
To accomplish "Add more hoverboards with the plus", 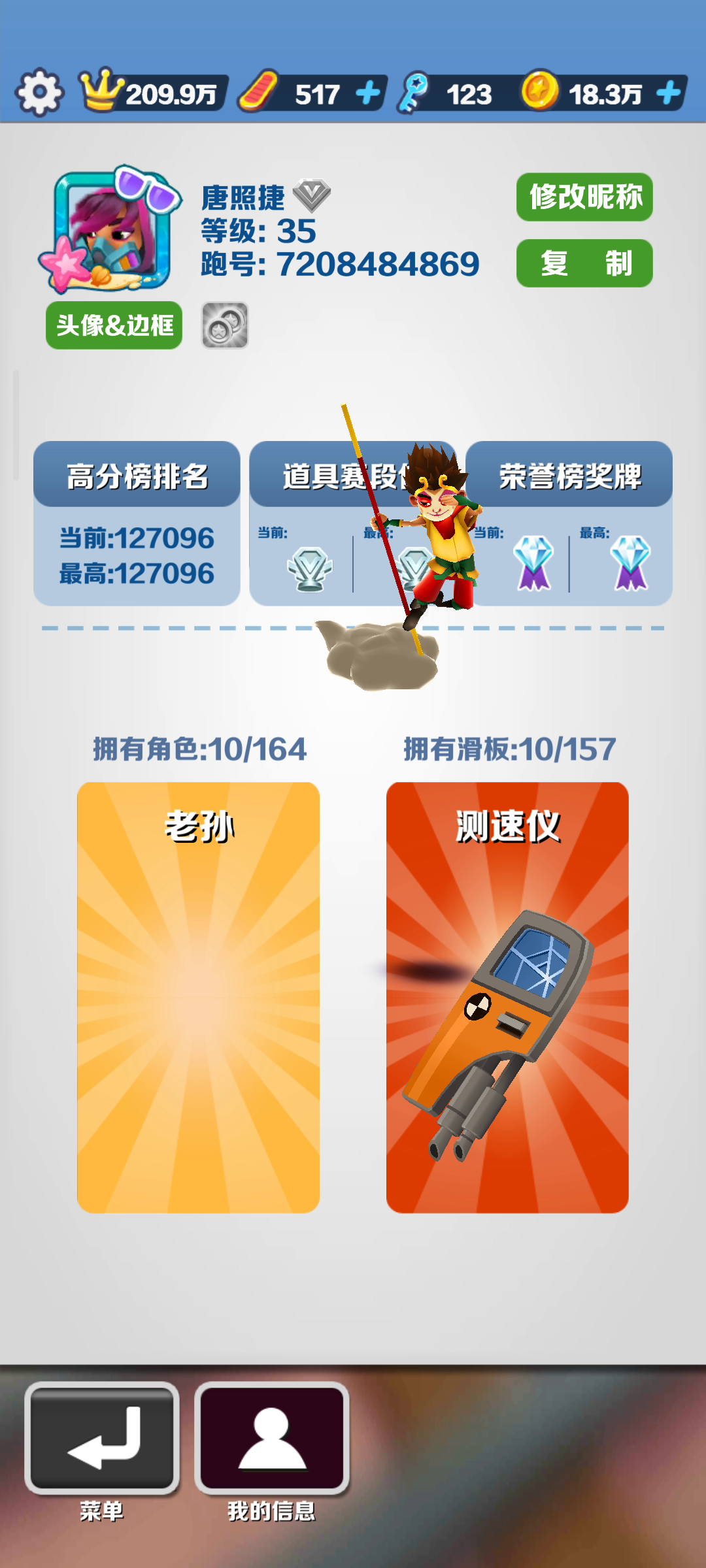I will pyautogui.click(x=368, y=93).
